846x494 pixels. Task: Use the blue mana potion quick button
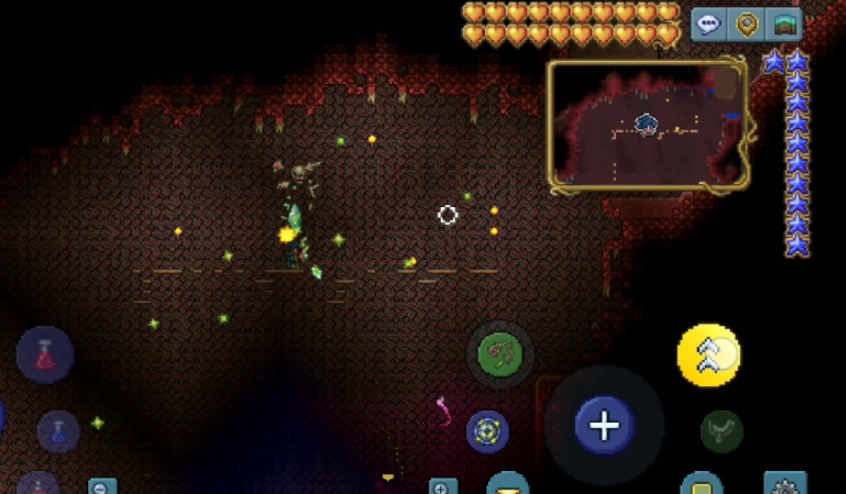58,432
